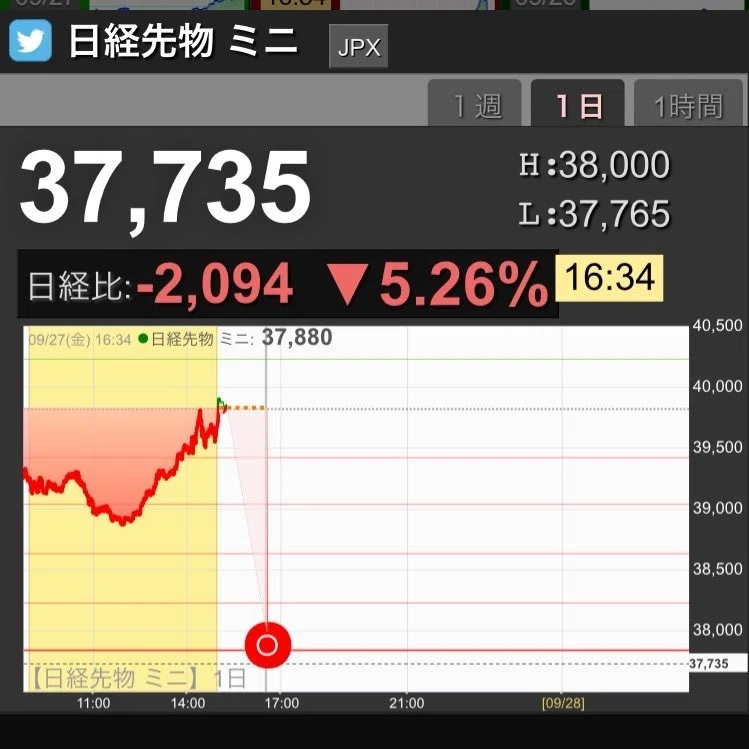This screenshot has width=749, height=749.
Task: Switch to the 1週 chart range
Action: (x=474, y=103)
